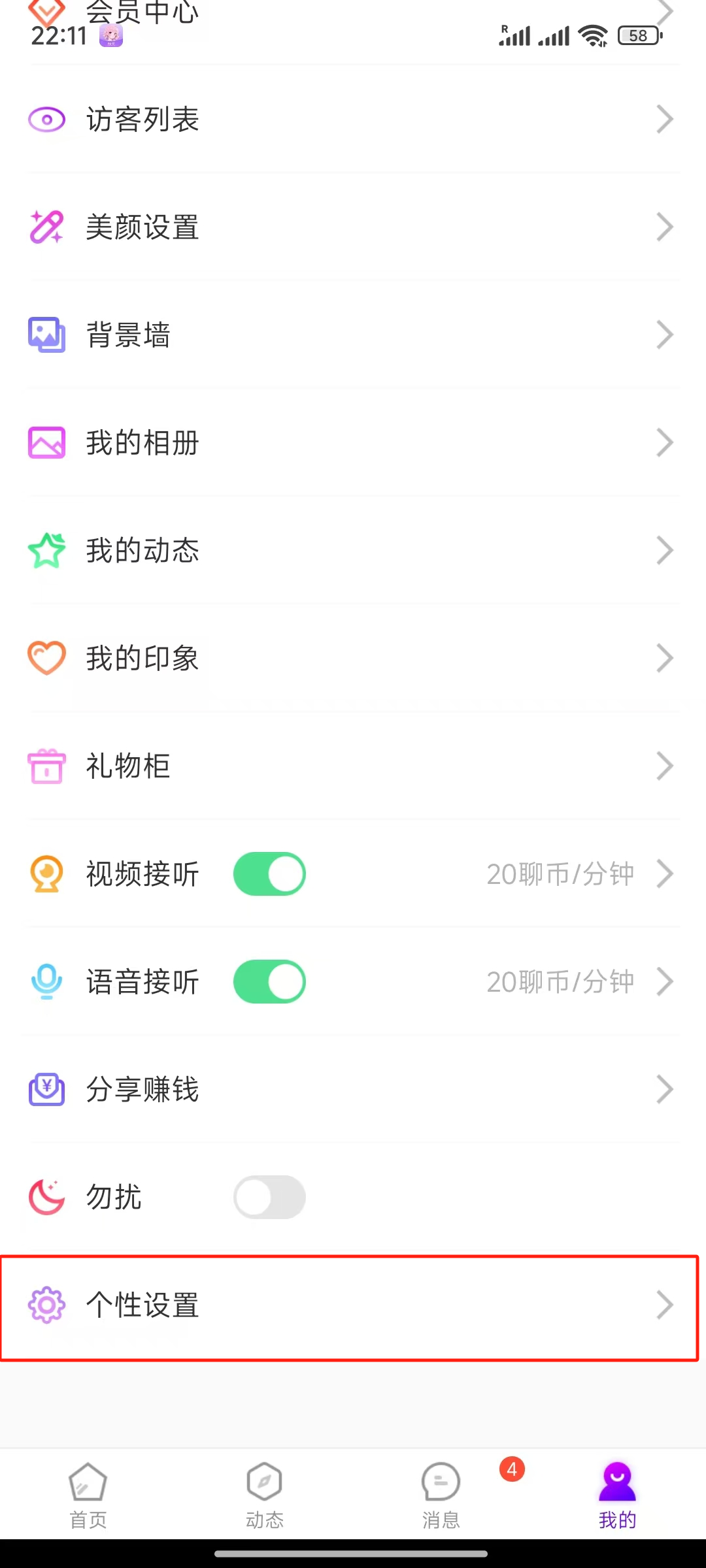Open 个性设置 personalization settings
Viewport: 706px width, 1568px height.
point(353,1305)
